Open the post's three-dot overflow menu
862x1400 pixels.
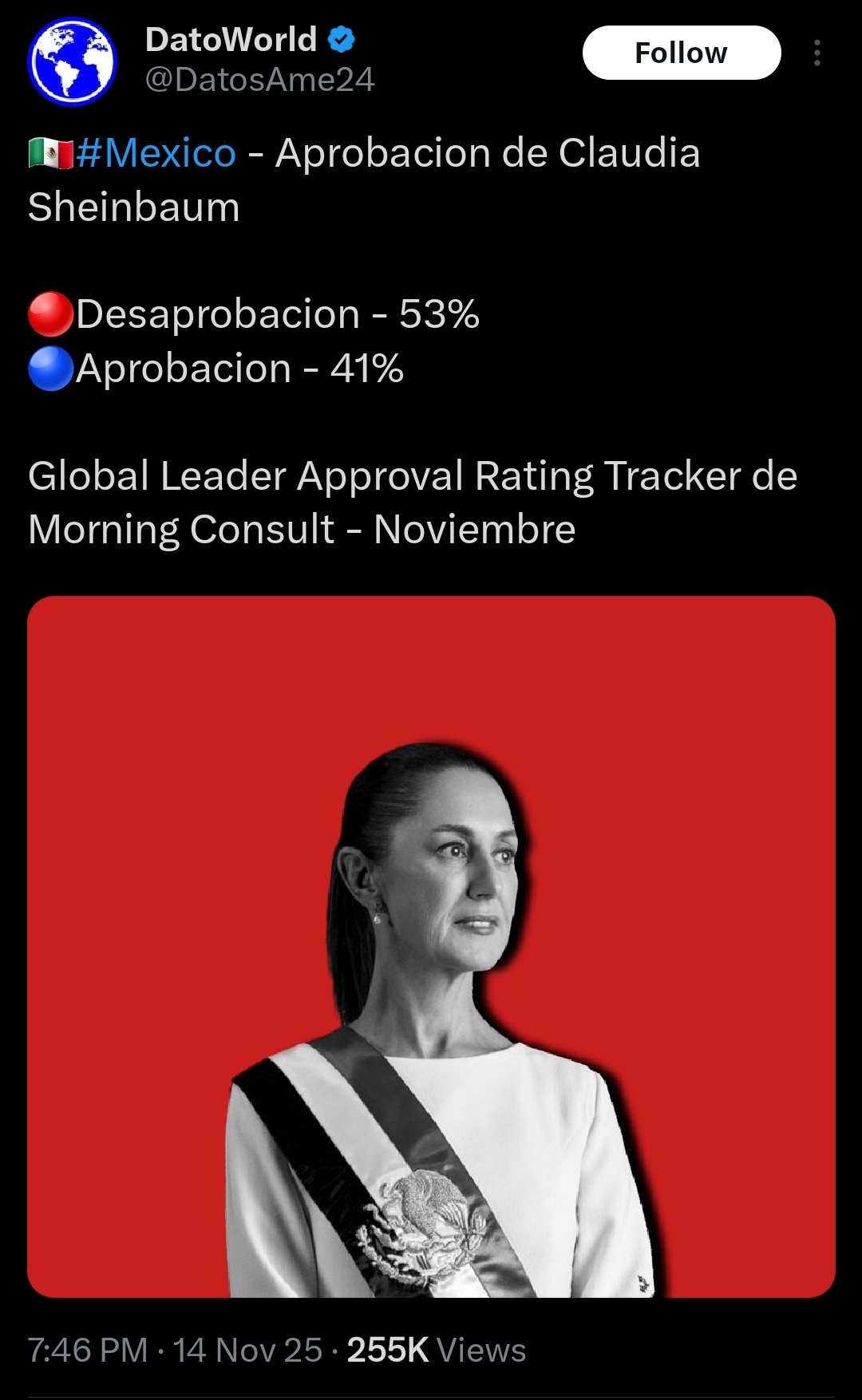coord(817,53)
